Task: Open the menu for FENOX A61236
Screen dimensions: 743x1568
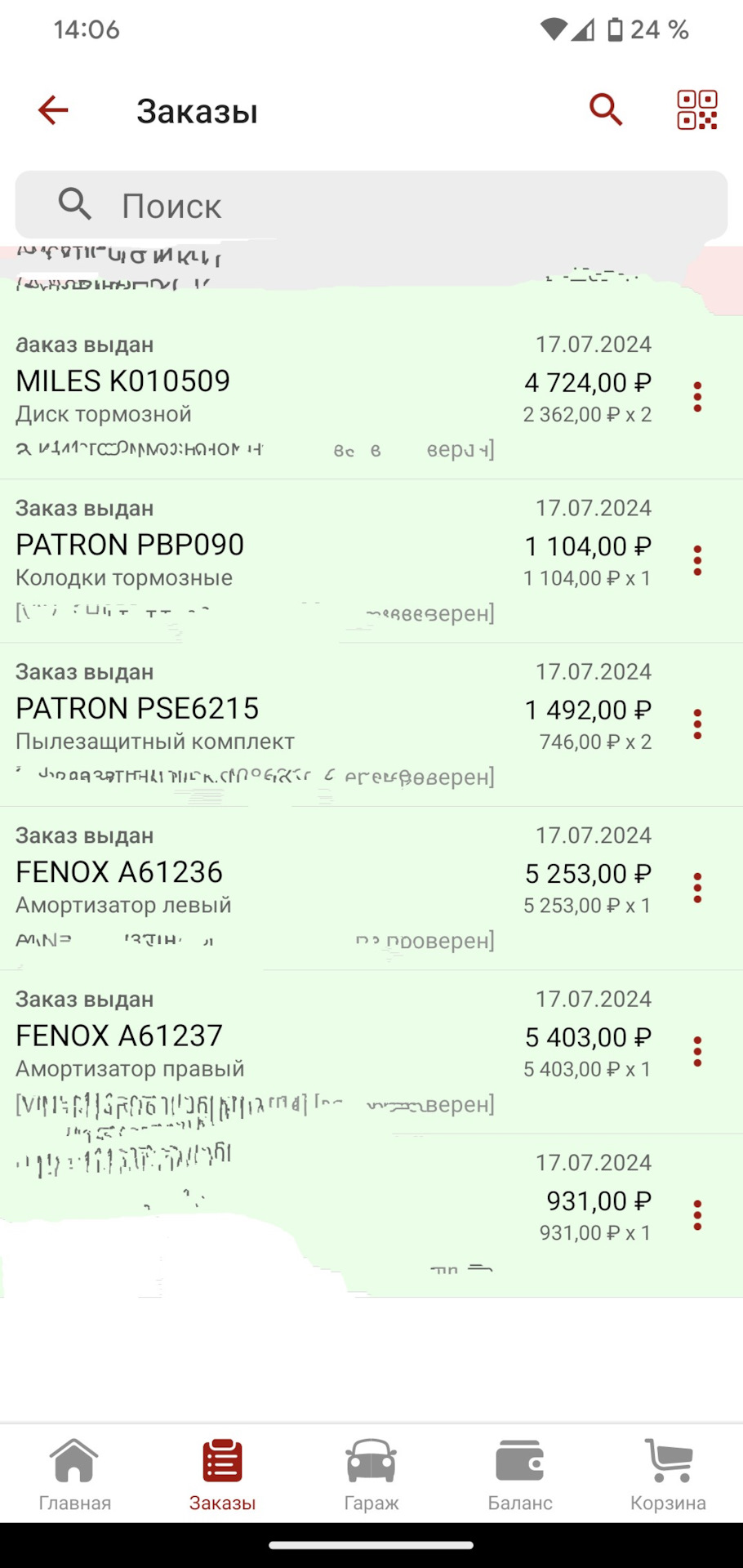Action: click(697, 888)
